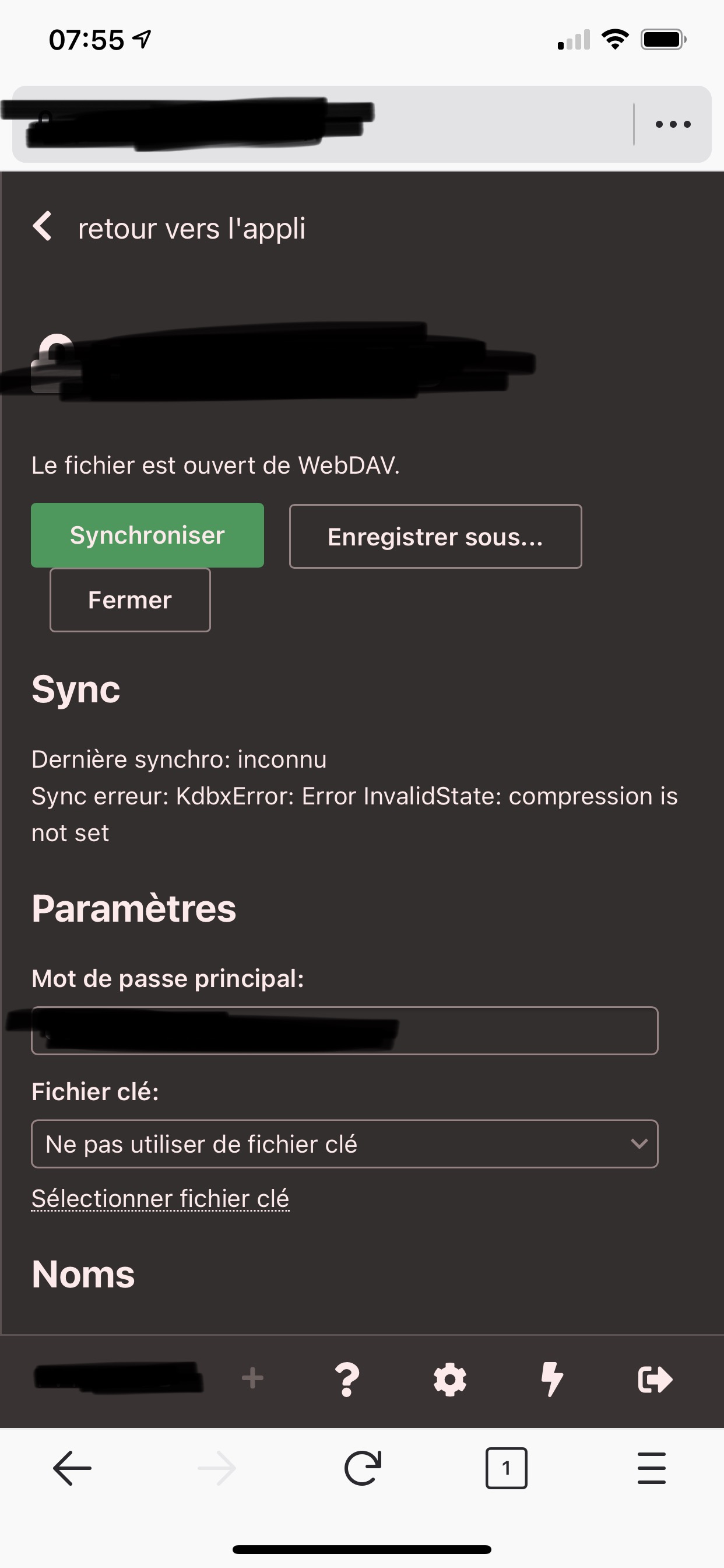Open the browser's three-dot menu
724x1568 pixels.
[x=673, y=124]
